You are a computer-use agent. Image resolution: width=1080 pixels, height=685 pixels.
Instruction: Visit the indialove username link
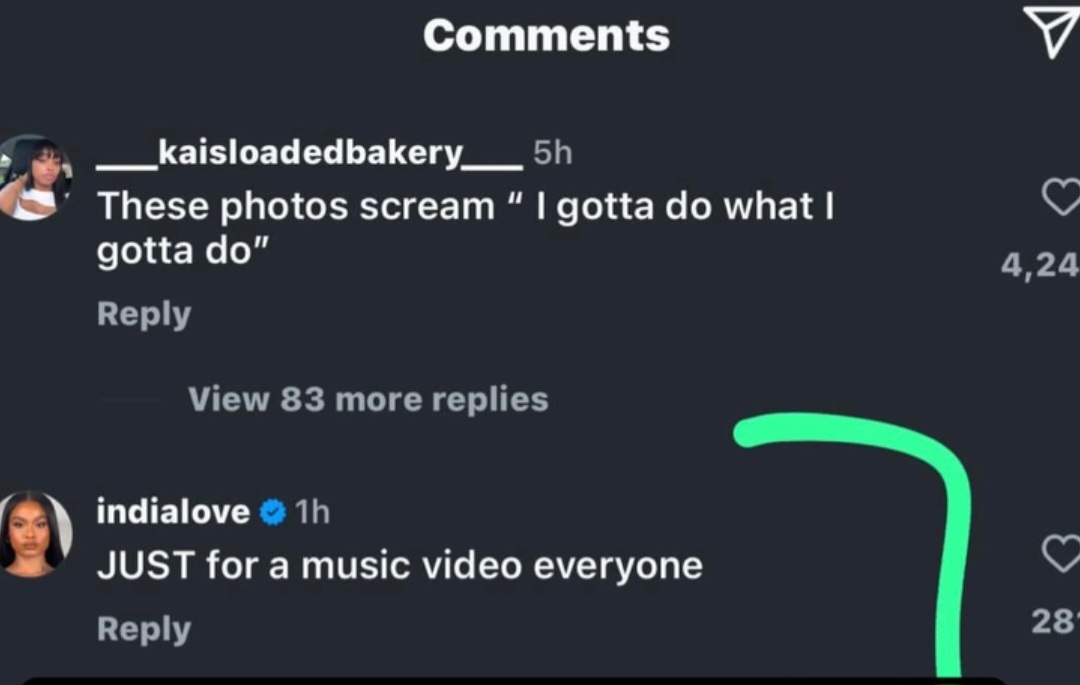173,512
